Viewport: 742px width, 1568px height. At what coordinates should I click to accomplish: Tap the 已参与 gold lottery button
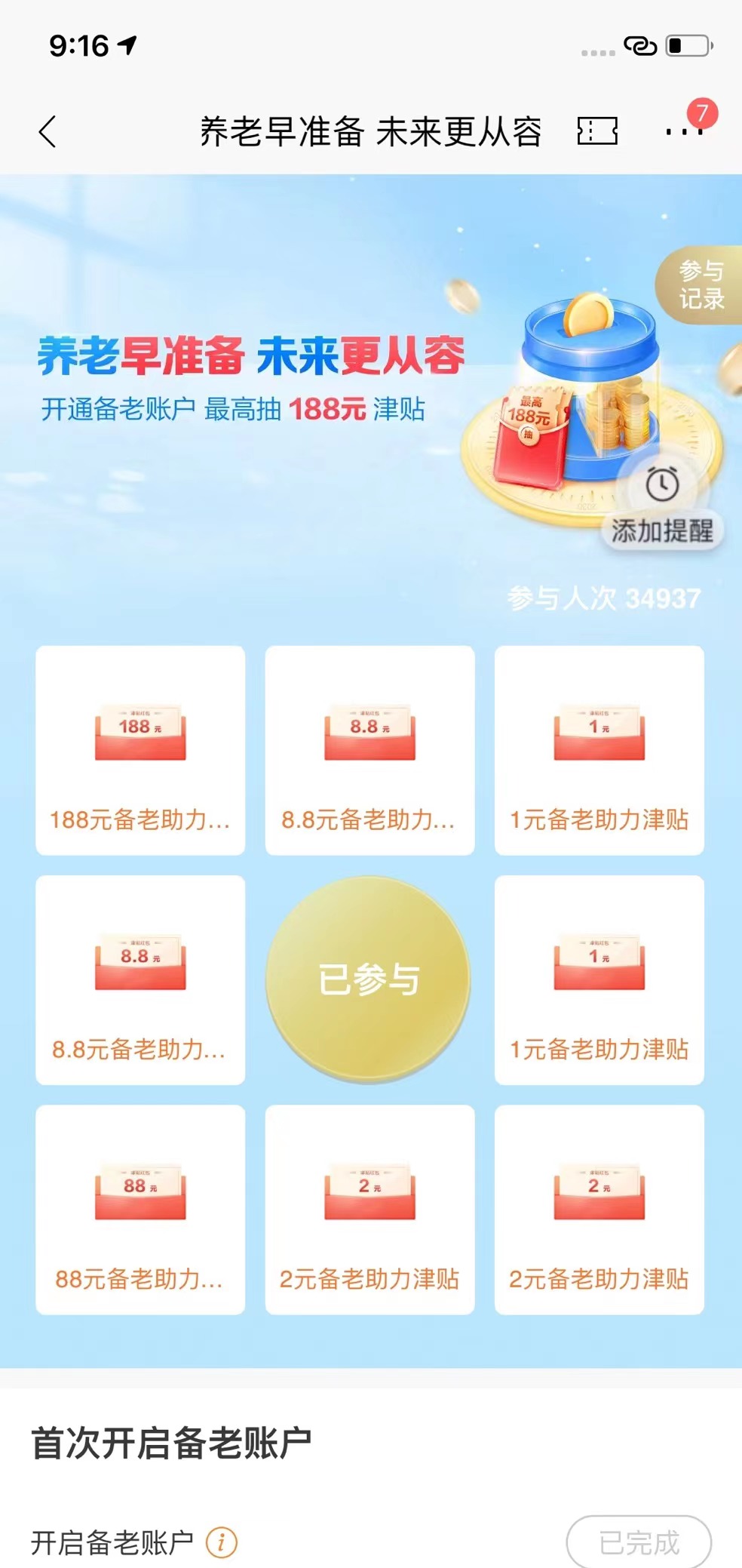click(x=369, y=979)
